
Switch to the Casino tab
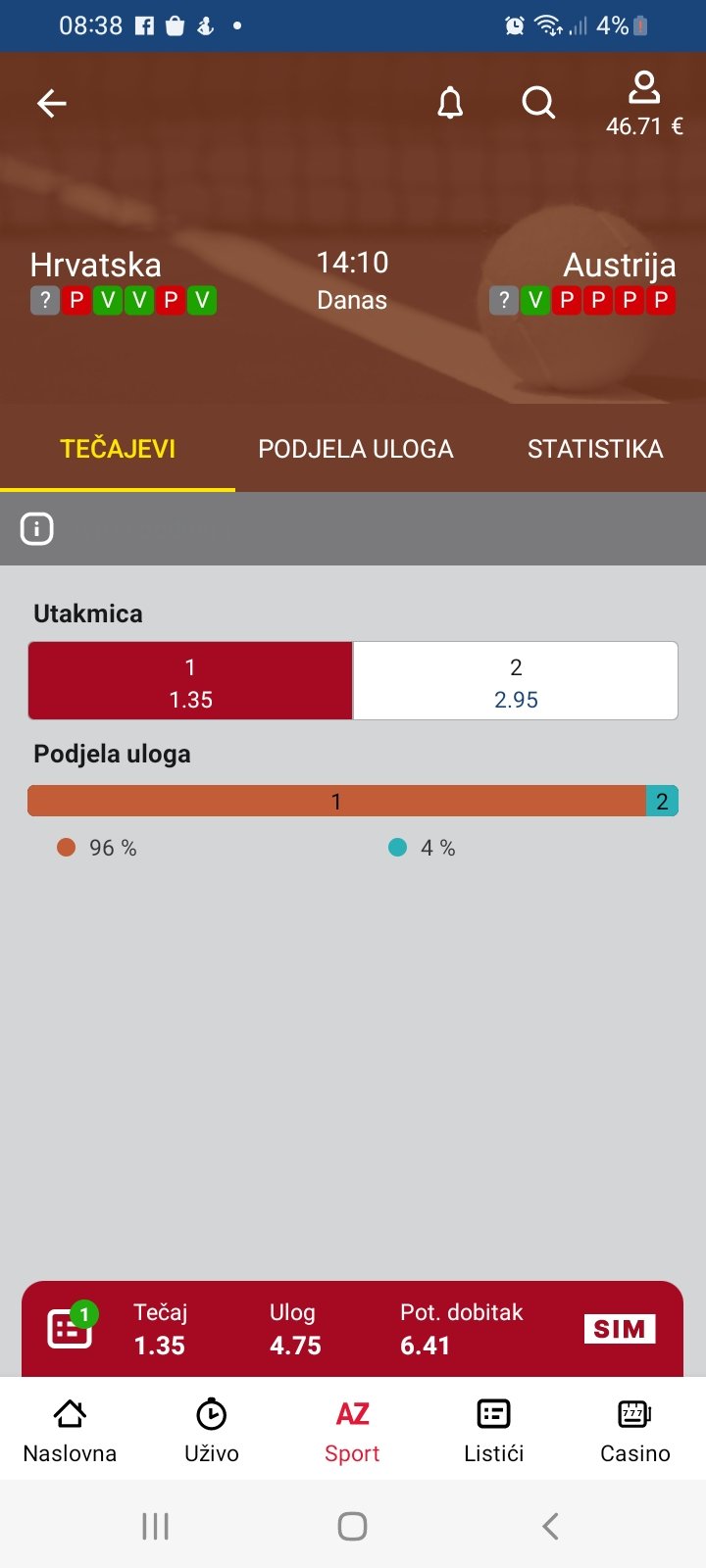(x=635, y=1431)
